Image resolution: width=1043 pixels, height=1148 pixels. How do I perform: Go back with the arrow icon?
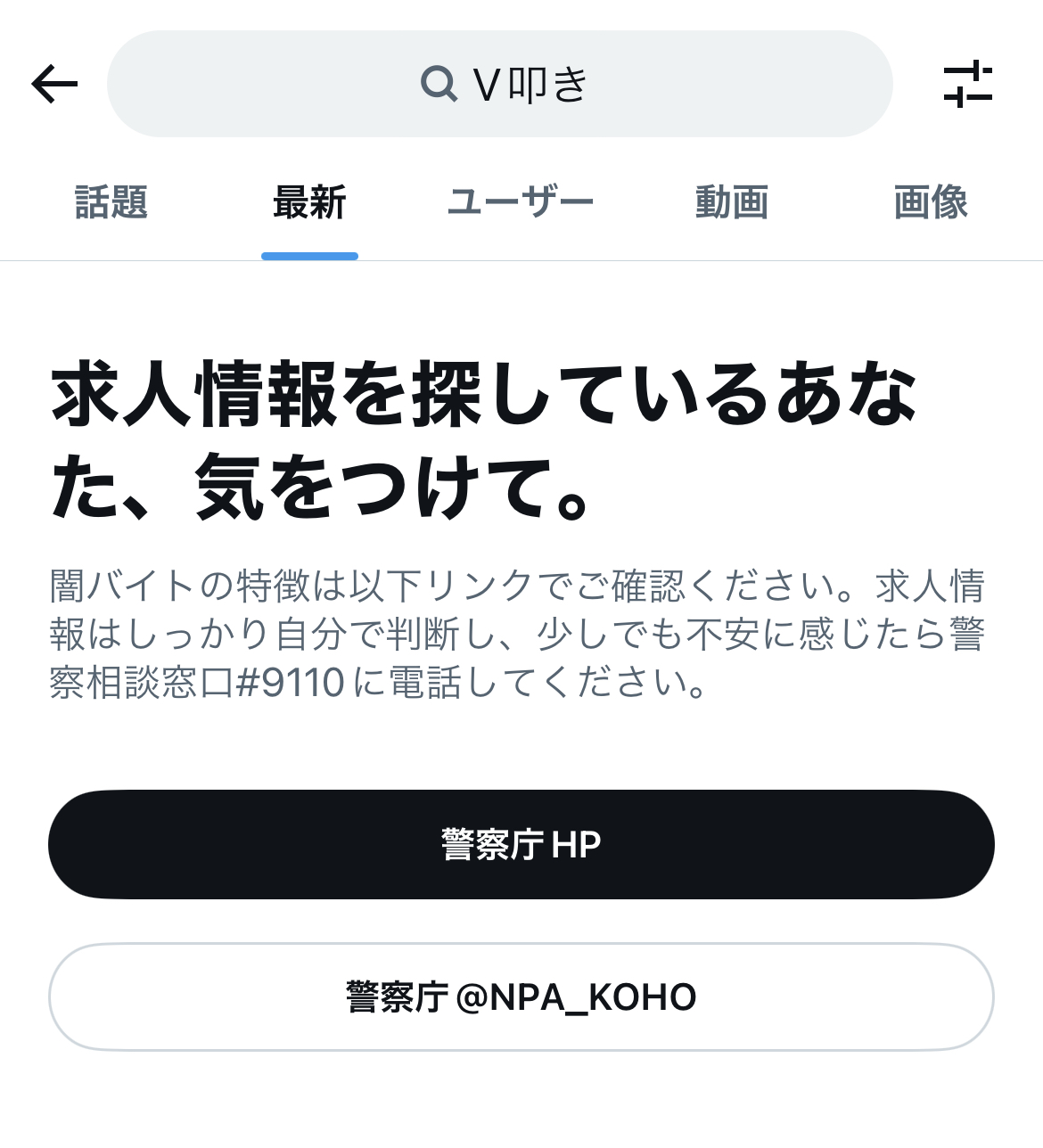click(55, 85)
